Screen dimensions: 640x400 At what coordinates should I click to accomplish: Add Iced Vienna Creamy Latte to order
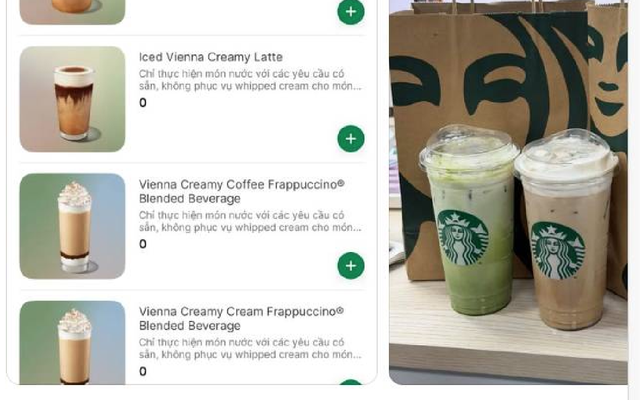pos(351,138)
